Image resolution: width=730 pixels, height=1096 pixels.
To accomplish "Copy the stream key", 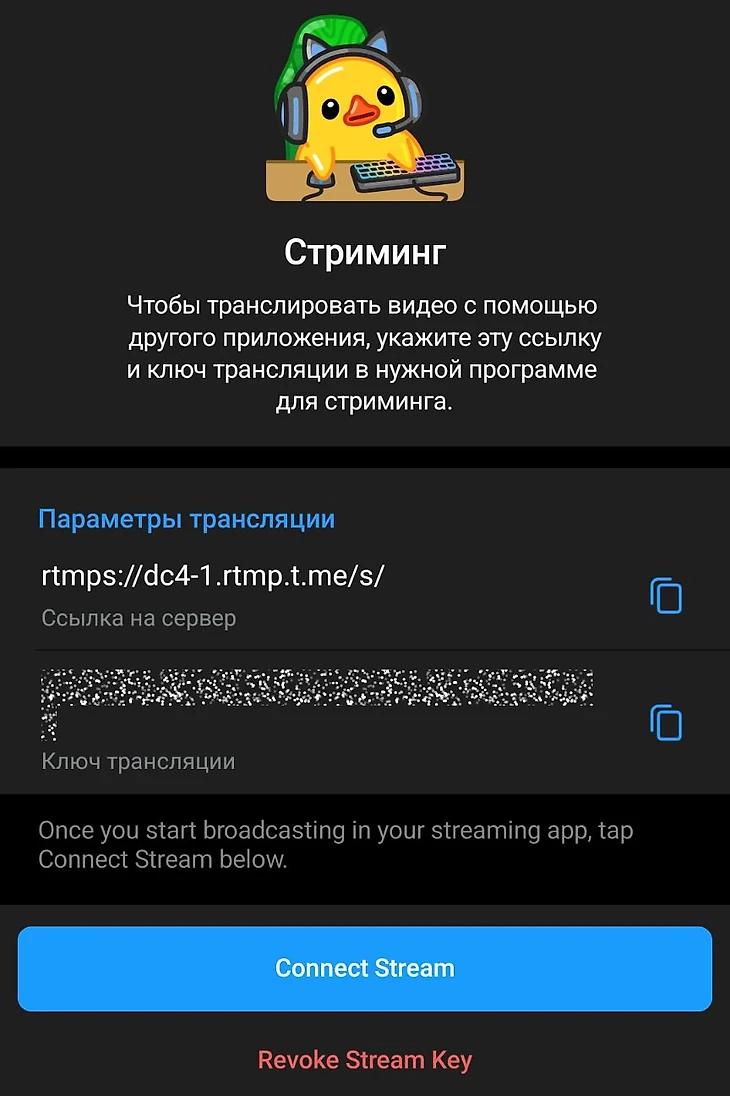I will [x=666, y=722].
